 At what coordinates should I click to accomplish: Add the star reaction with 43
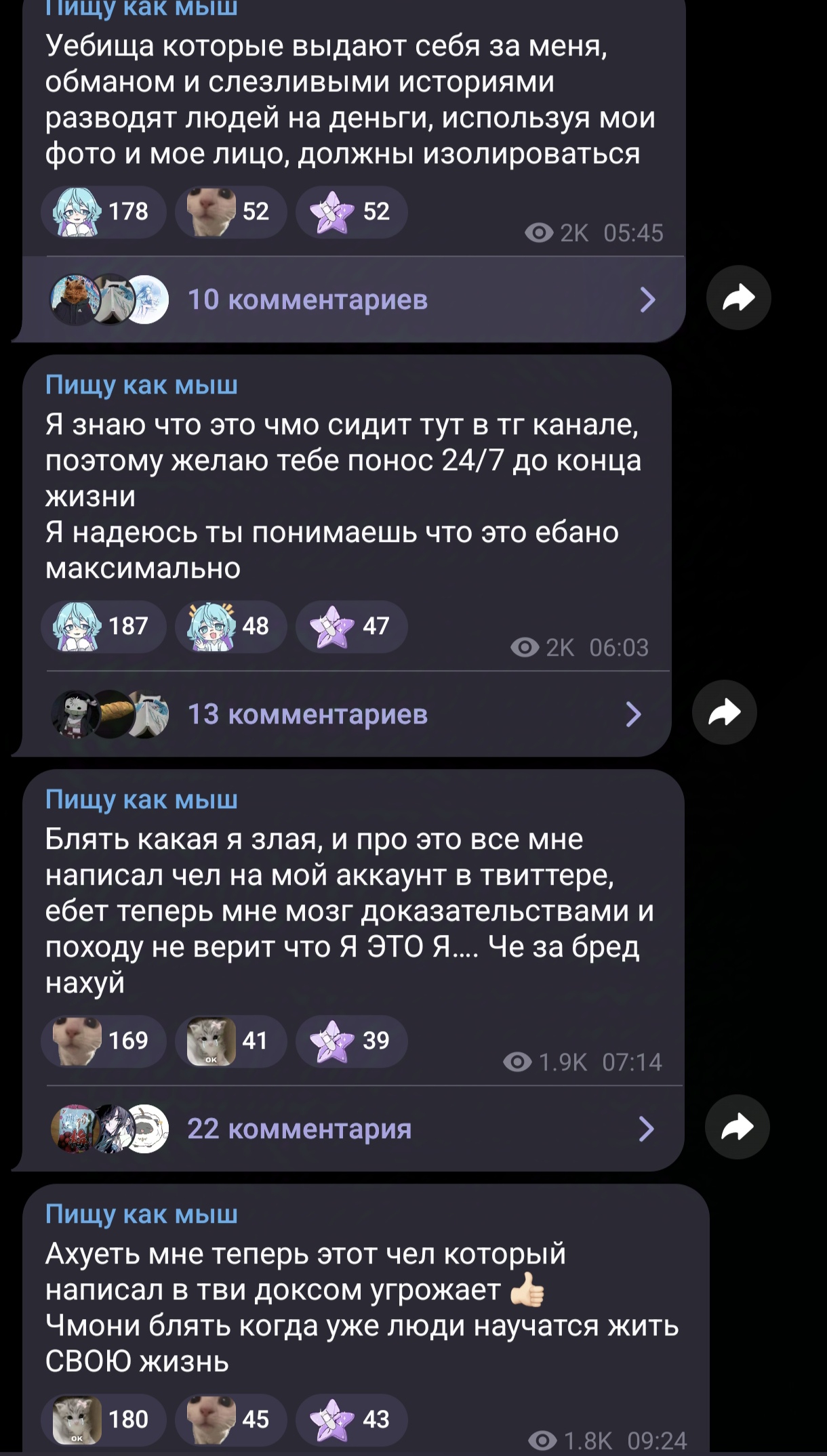click(351, 1419)
